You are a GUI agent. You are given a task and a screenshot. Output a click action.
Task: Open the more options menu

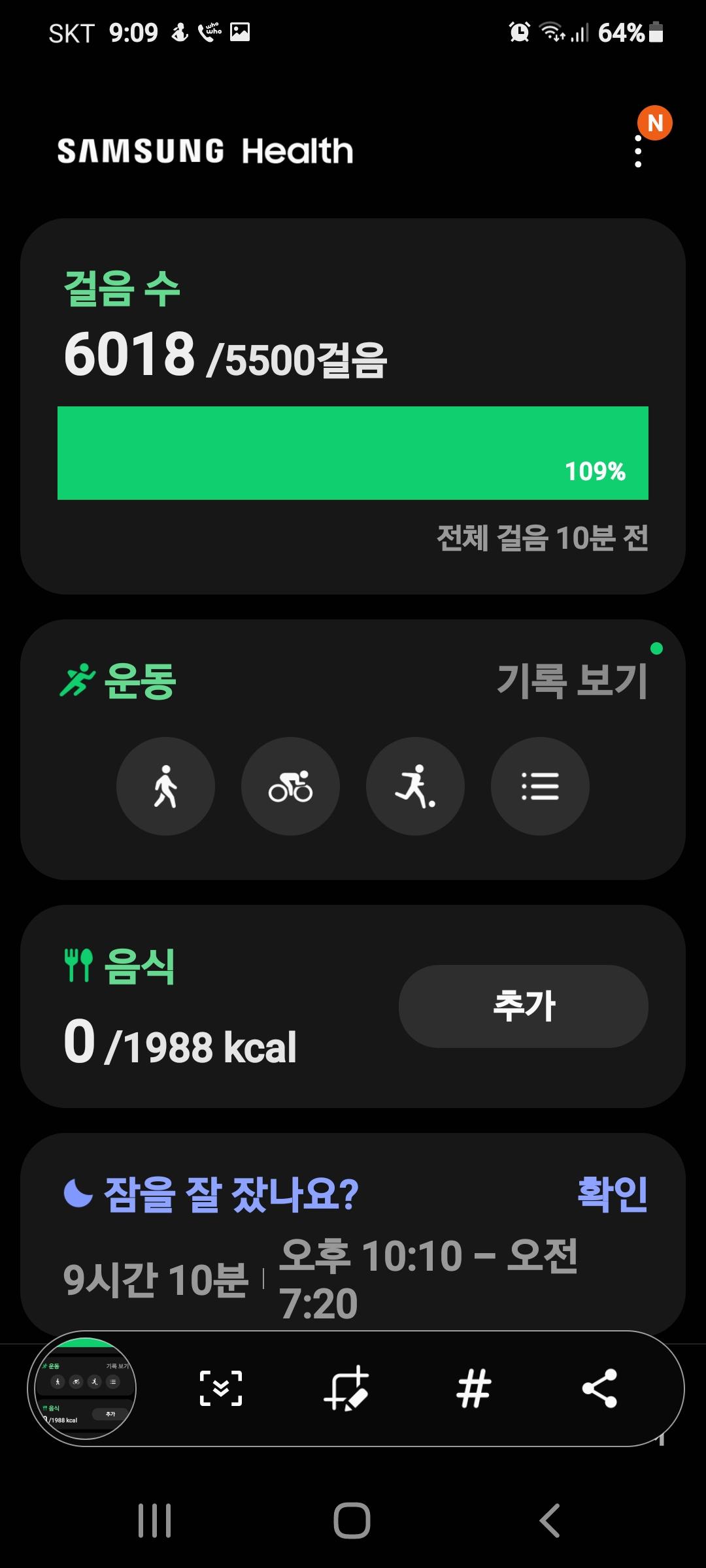[x=639, y=152]
